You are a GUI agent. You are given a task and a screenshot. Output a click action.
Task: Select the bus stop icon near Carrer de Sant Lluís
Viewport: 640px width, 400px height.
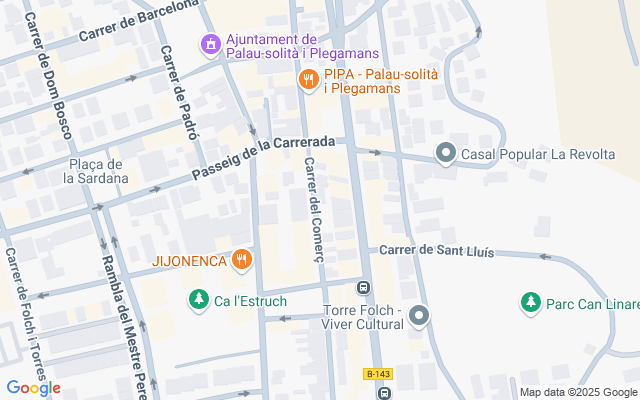pos(363,289)
